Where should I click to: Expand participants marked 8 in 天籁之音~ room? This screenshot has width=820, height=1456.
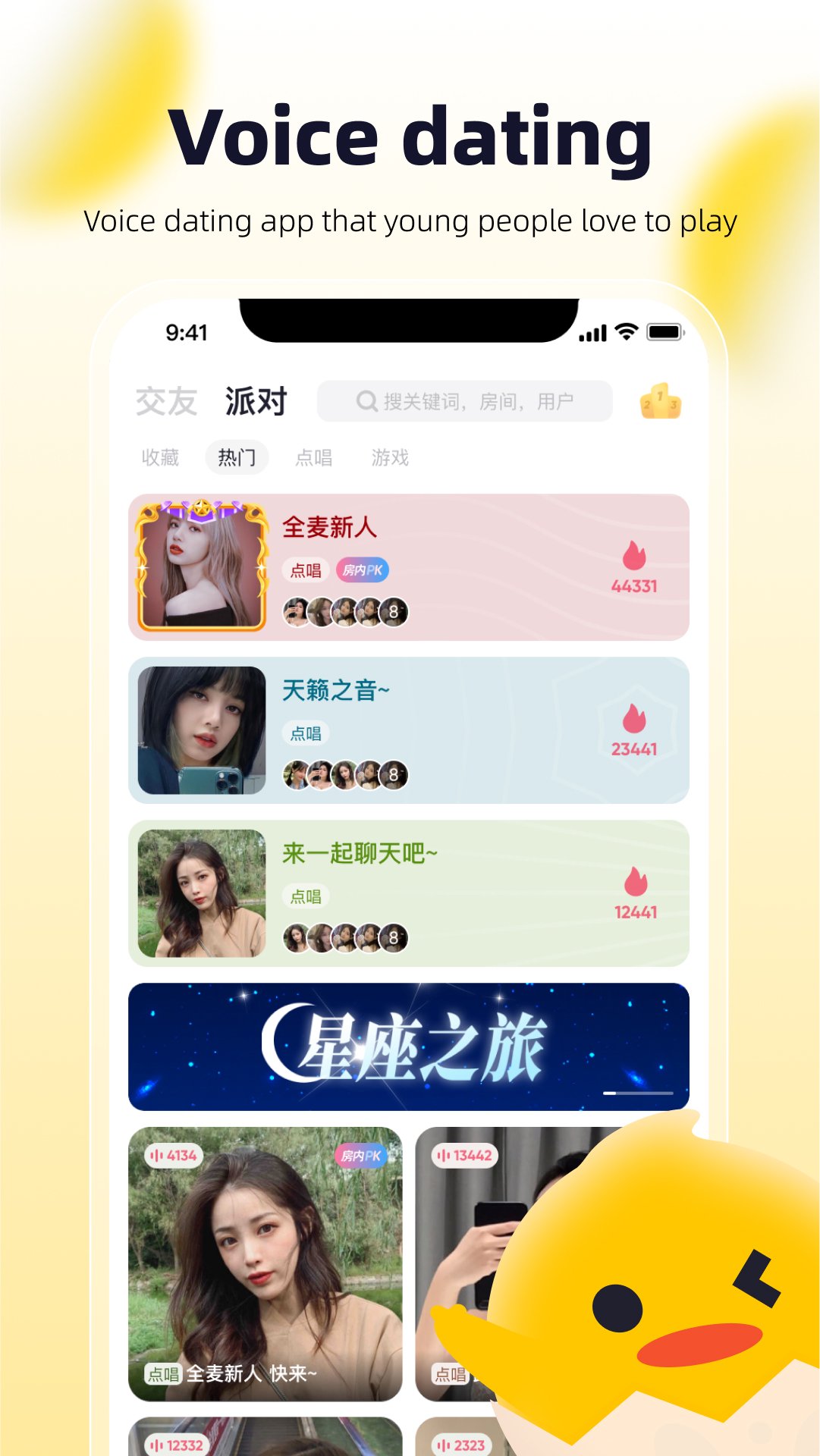394,773
